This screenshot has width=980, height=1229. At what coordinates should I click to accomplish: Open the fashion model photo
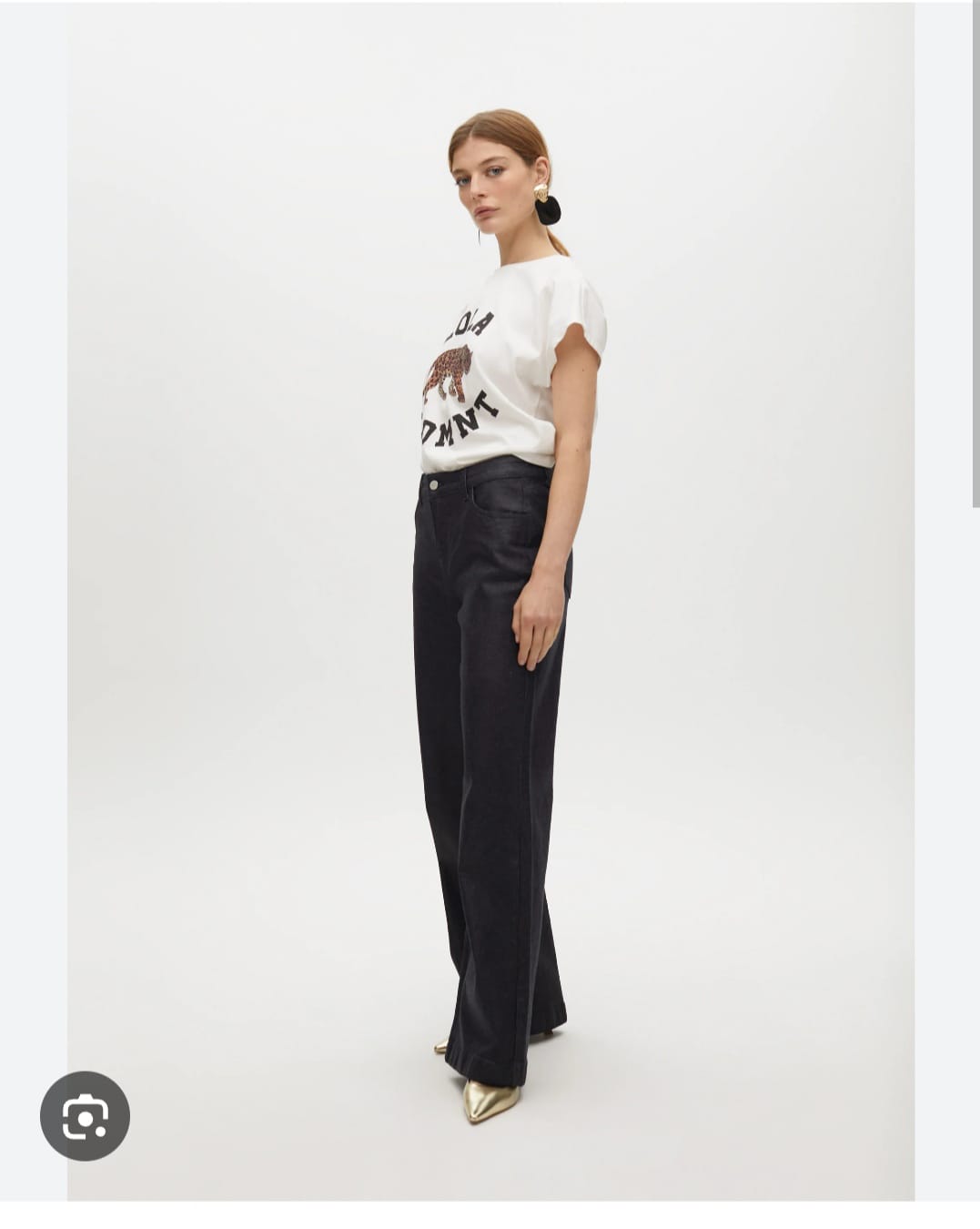pyautogui.click(x=491, y=601)
